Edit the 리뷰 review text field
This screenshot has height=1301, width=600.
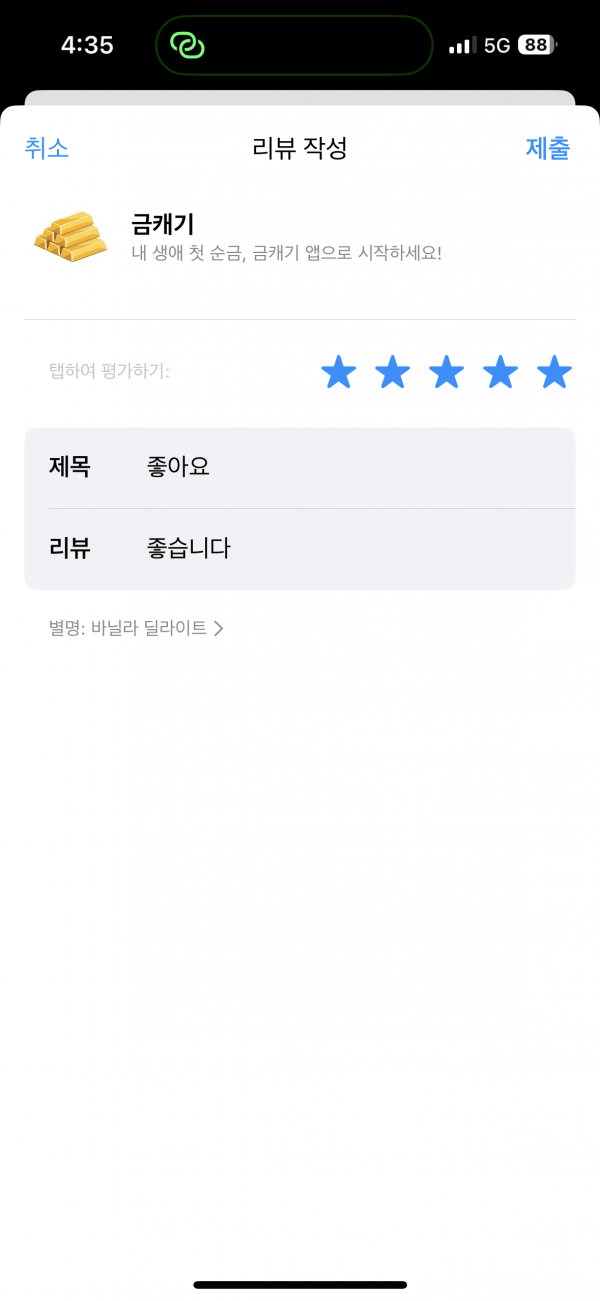pyautogui.click(x=300, y=549)
